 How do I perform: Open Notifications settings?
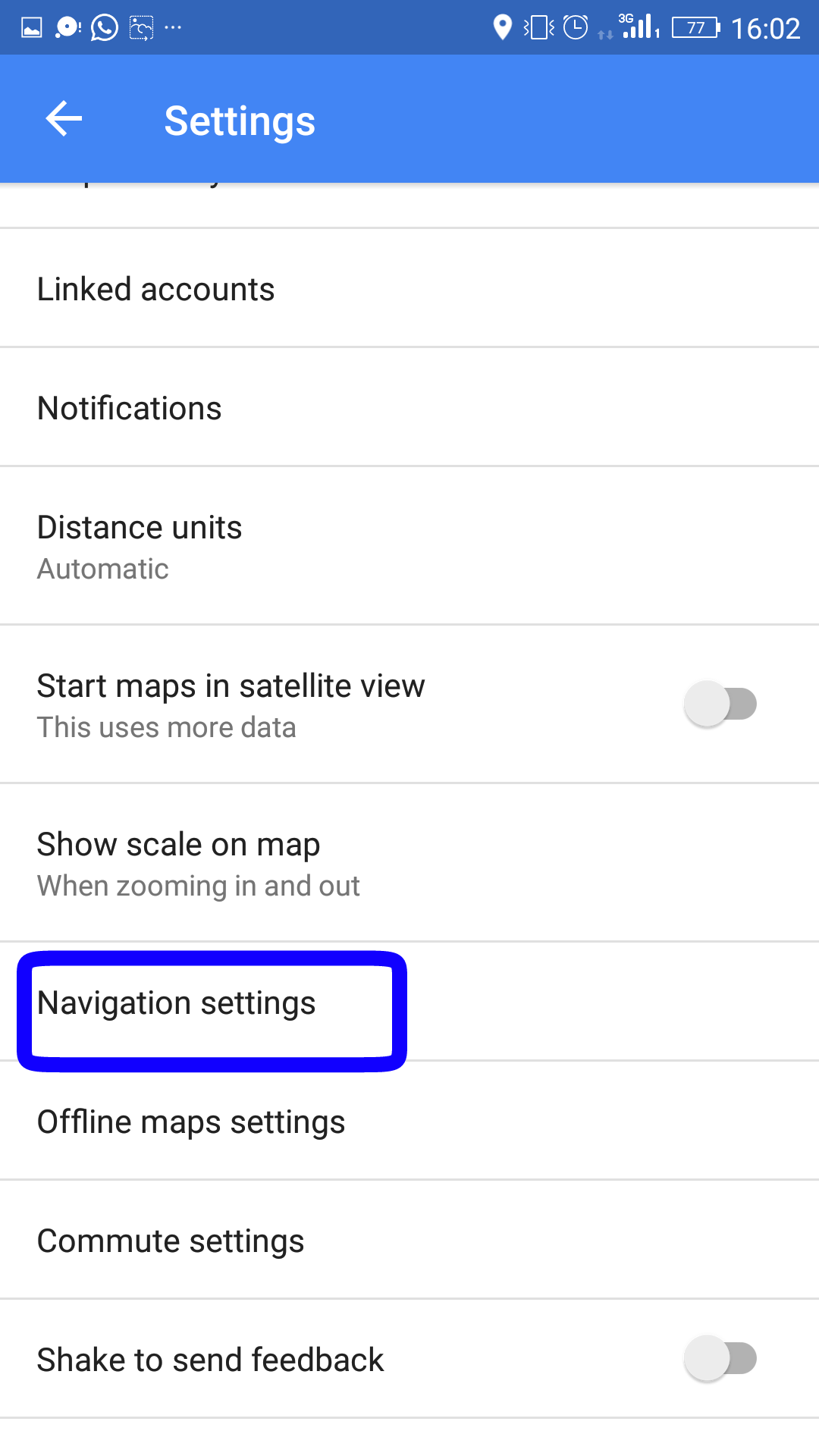pyautogui.click(x=409, y=407)
